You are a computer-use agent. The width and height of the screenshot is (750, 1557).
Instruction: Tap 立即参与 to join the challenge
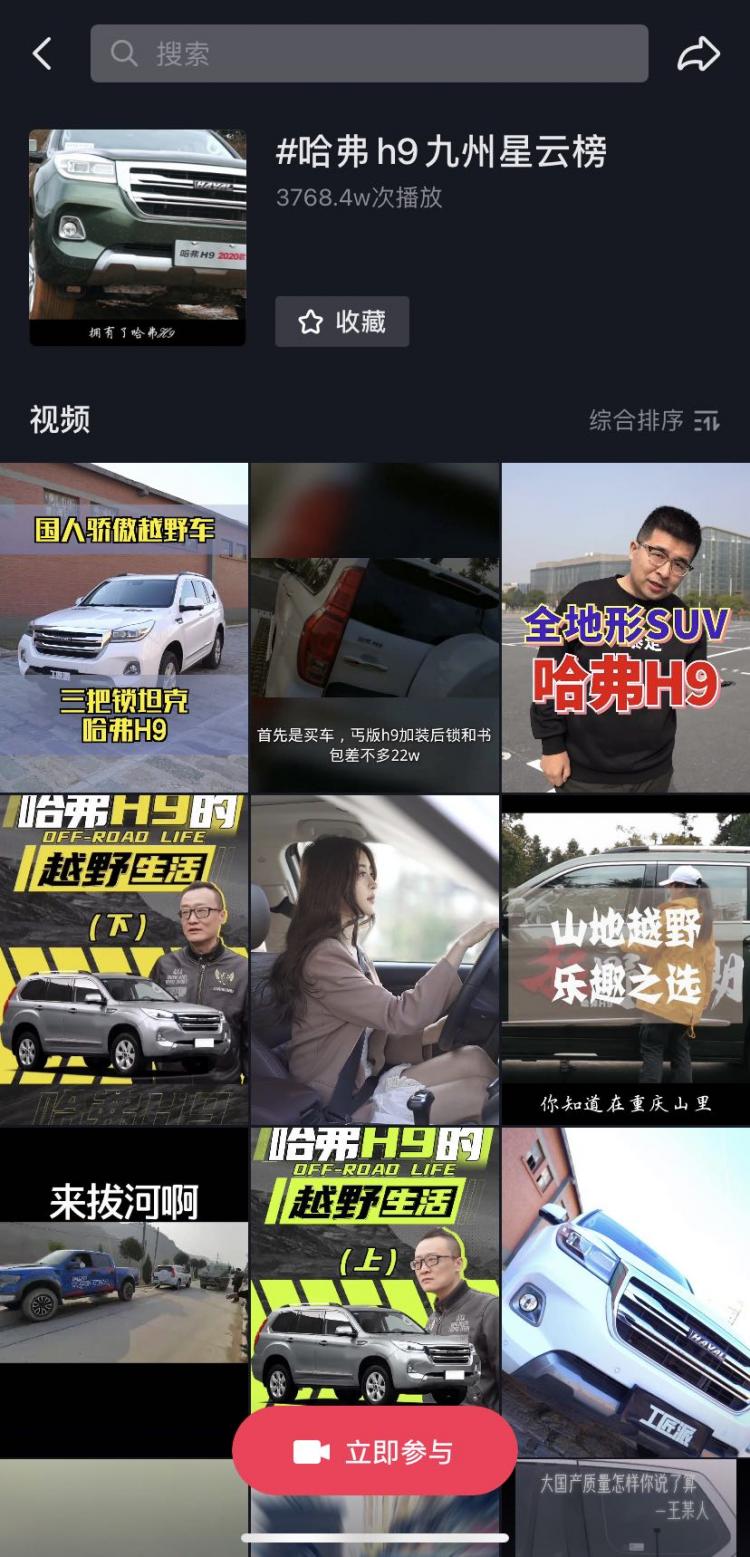point(375,1452)
